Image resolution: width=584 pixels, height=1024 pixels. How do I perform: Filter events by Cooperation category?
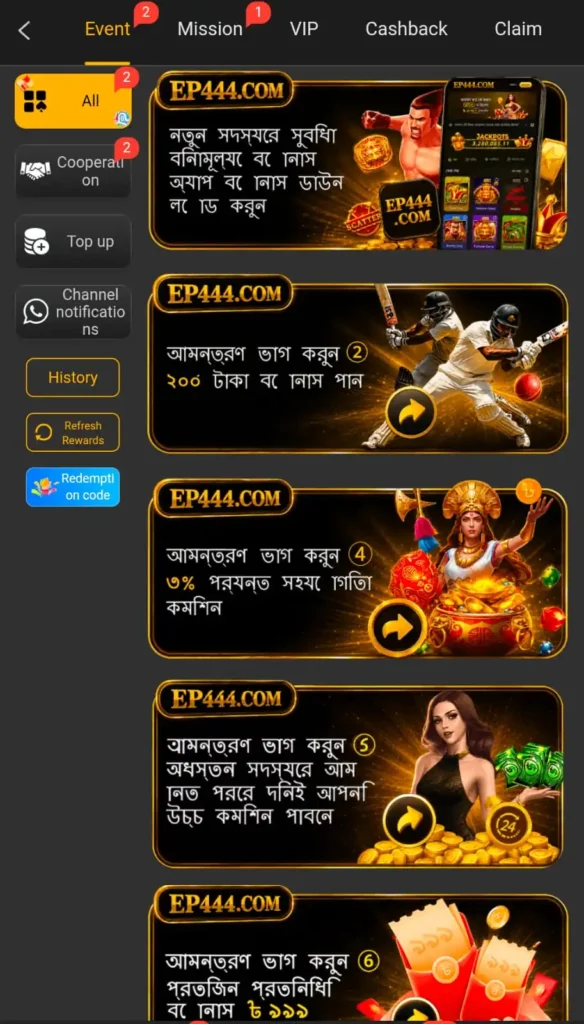(x=73, y=171)
